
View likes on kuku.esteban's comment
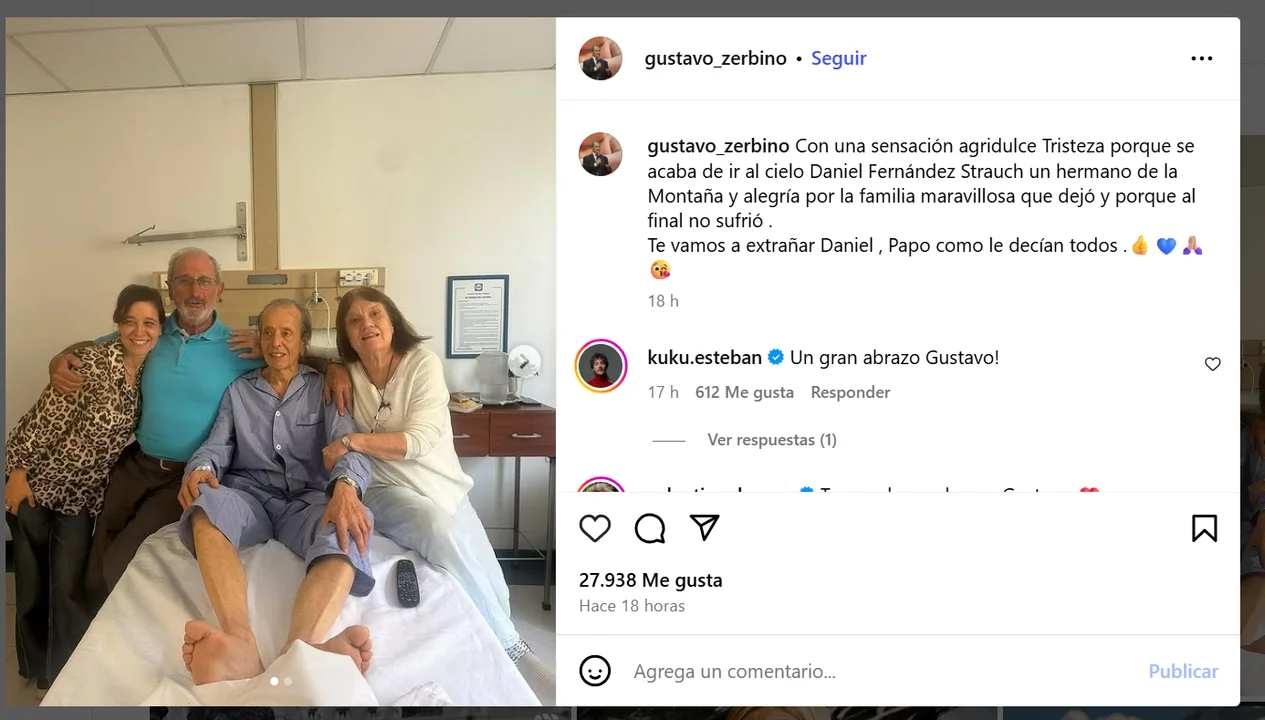744,392
